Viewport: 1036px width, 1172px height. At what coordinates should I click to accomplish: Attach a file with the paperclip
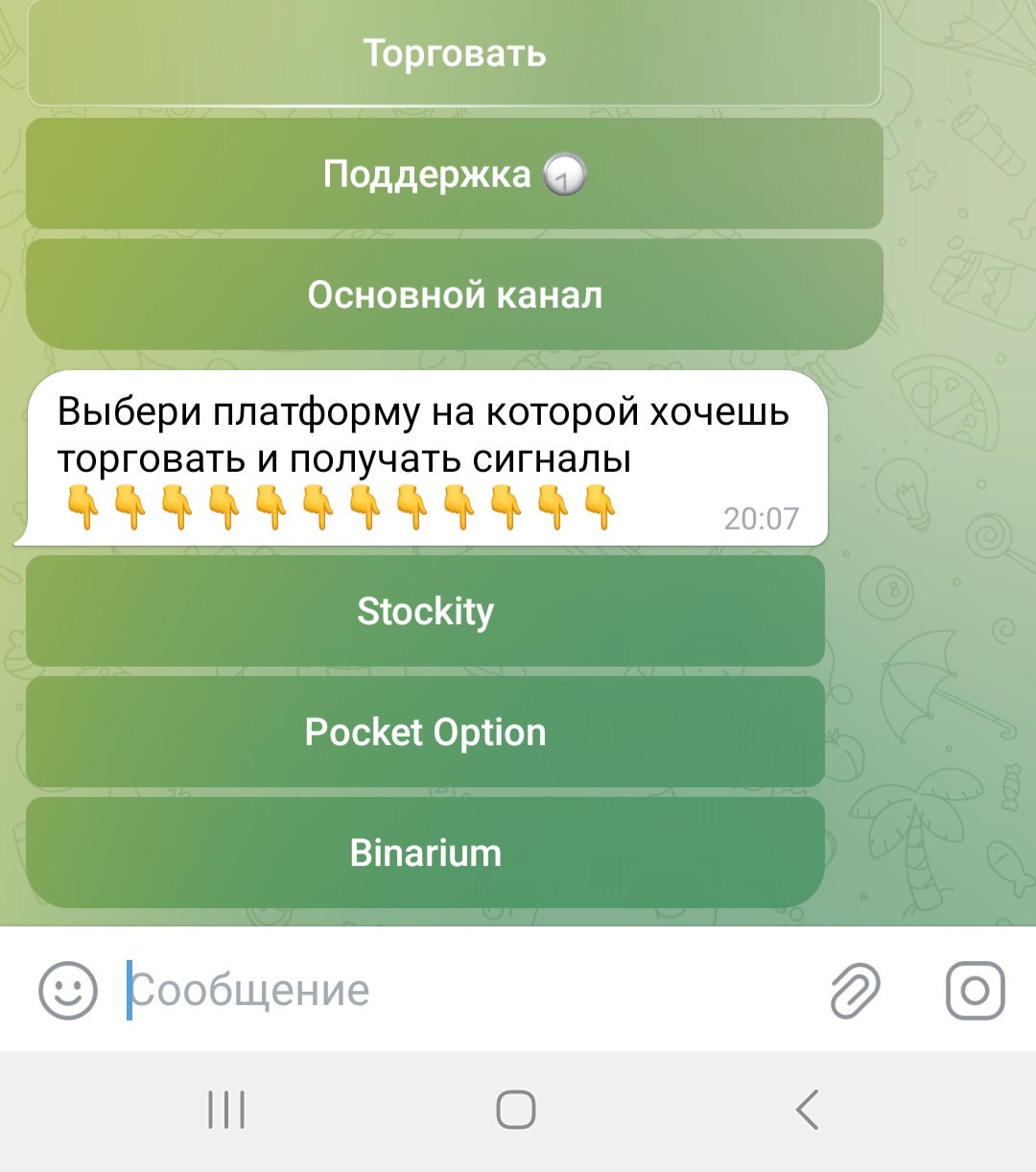855,990
